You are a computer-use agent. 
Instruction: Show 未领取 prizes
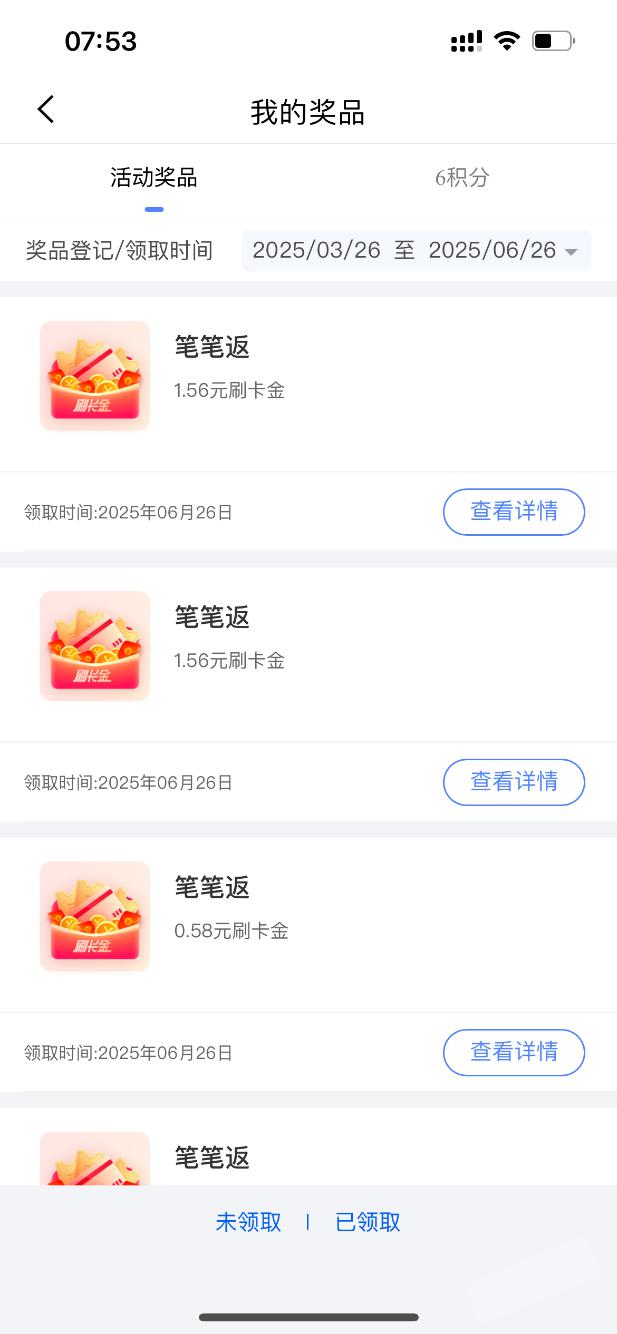[249, 1222]
